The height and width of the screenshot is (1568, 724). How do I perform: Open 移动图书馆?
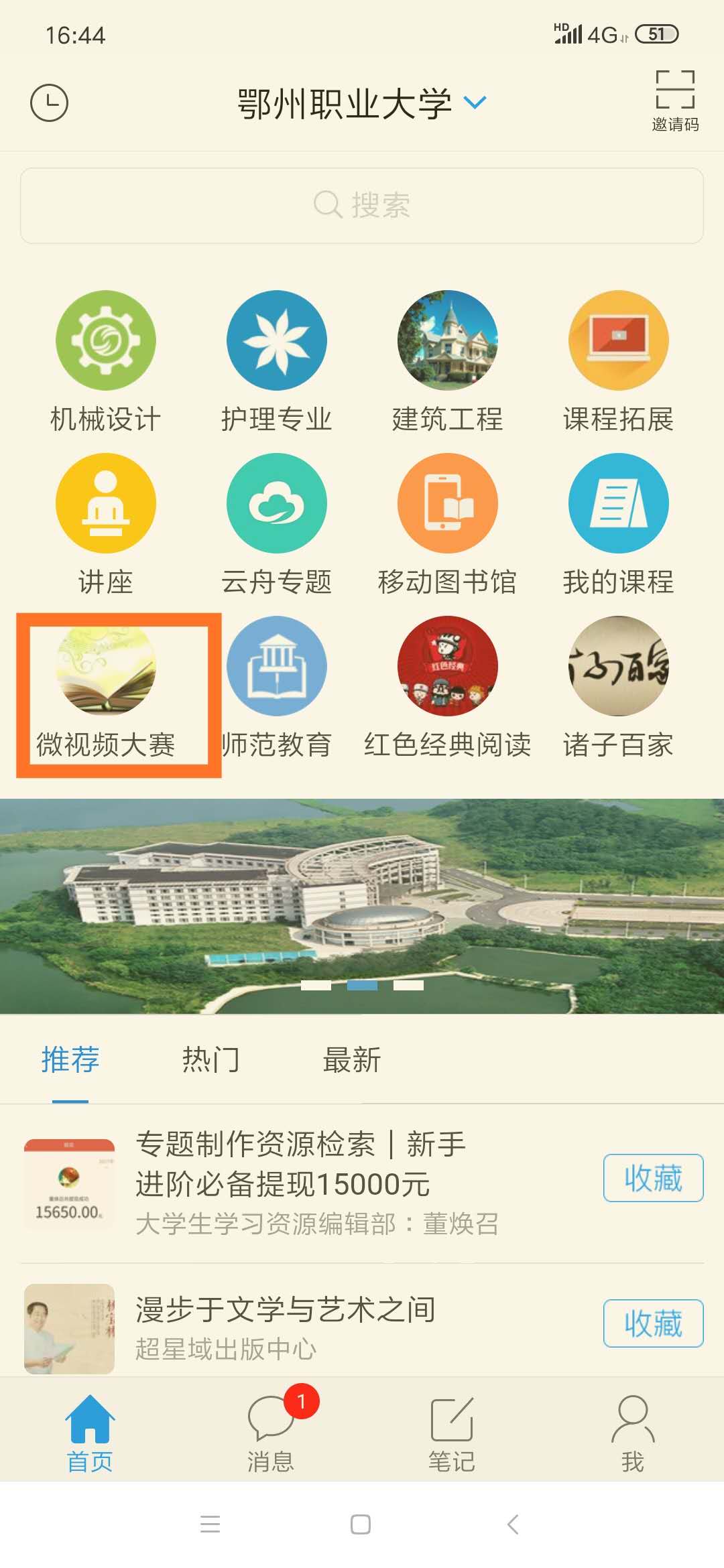point(447,523)
